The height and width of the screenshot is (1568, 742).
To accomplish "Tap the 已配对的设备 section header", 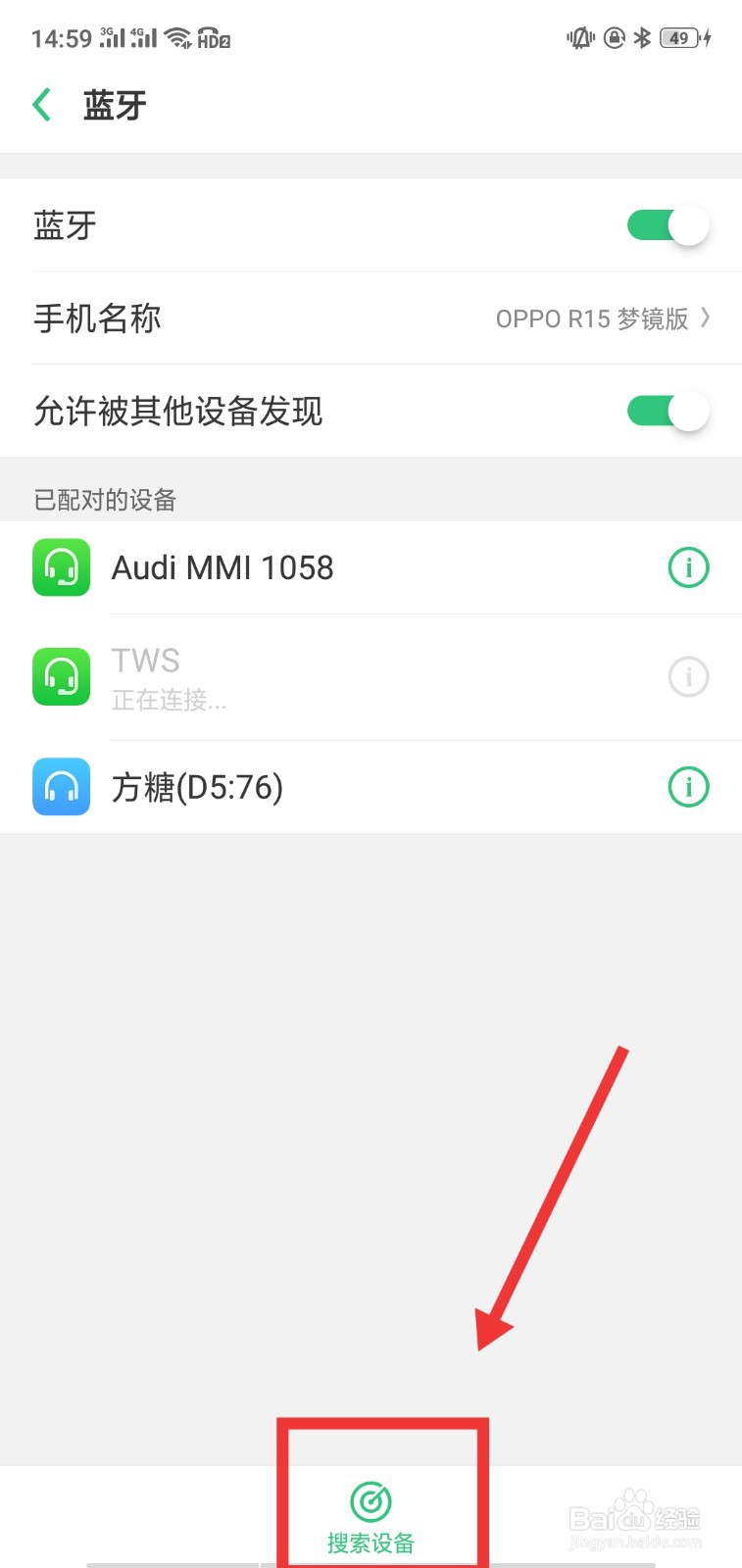I will pyautogui.click(x=104, y=500).
